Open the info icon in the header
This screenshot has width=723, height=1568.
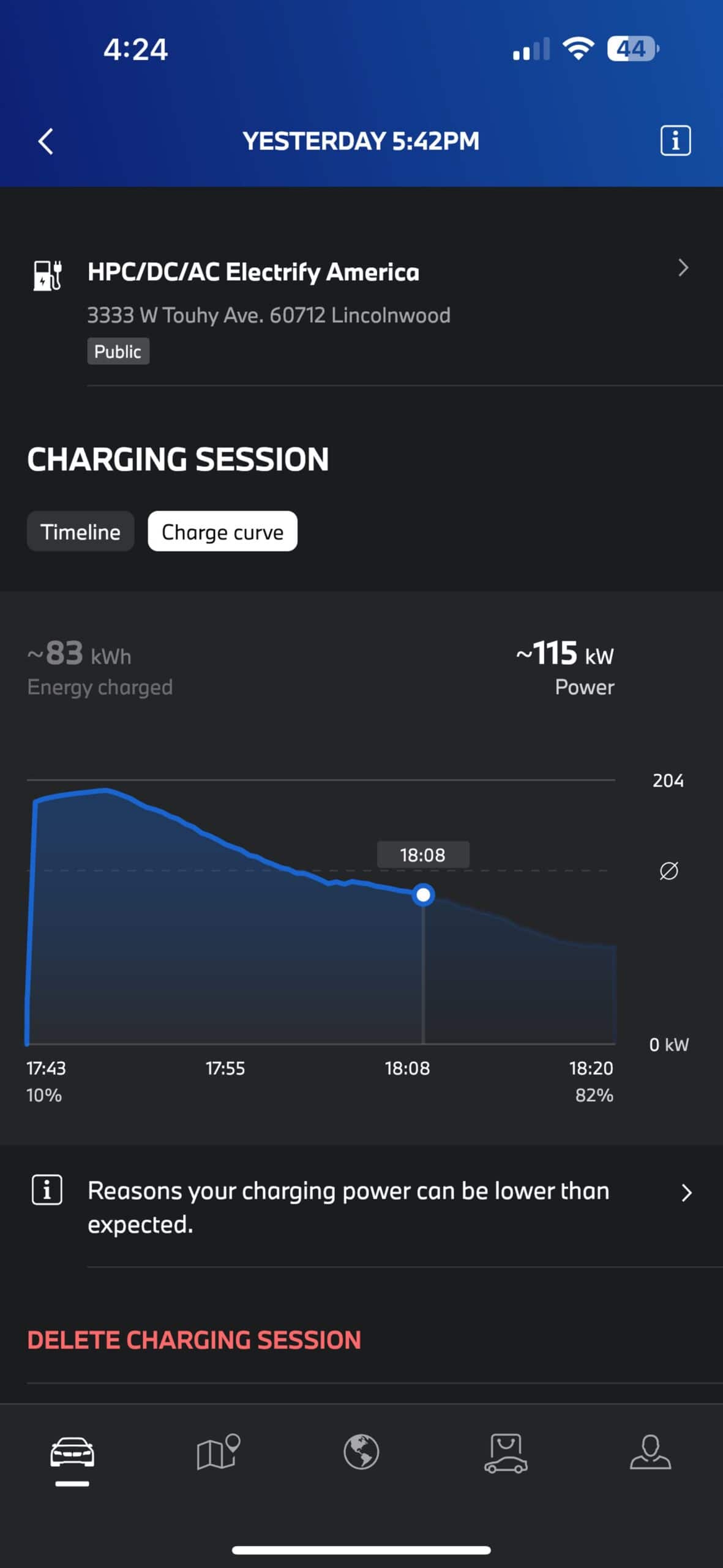675,141
